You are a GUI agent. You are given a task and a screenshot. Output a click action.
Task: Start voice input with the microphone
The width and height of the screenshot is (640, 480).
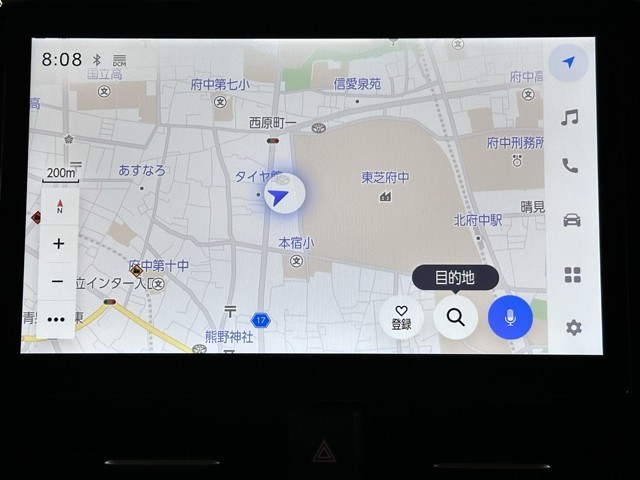[x=510, y=318]
